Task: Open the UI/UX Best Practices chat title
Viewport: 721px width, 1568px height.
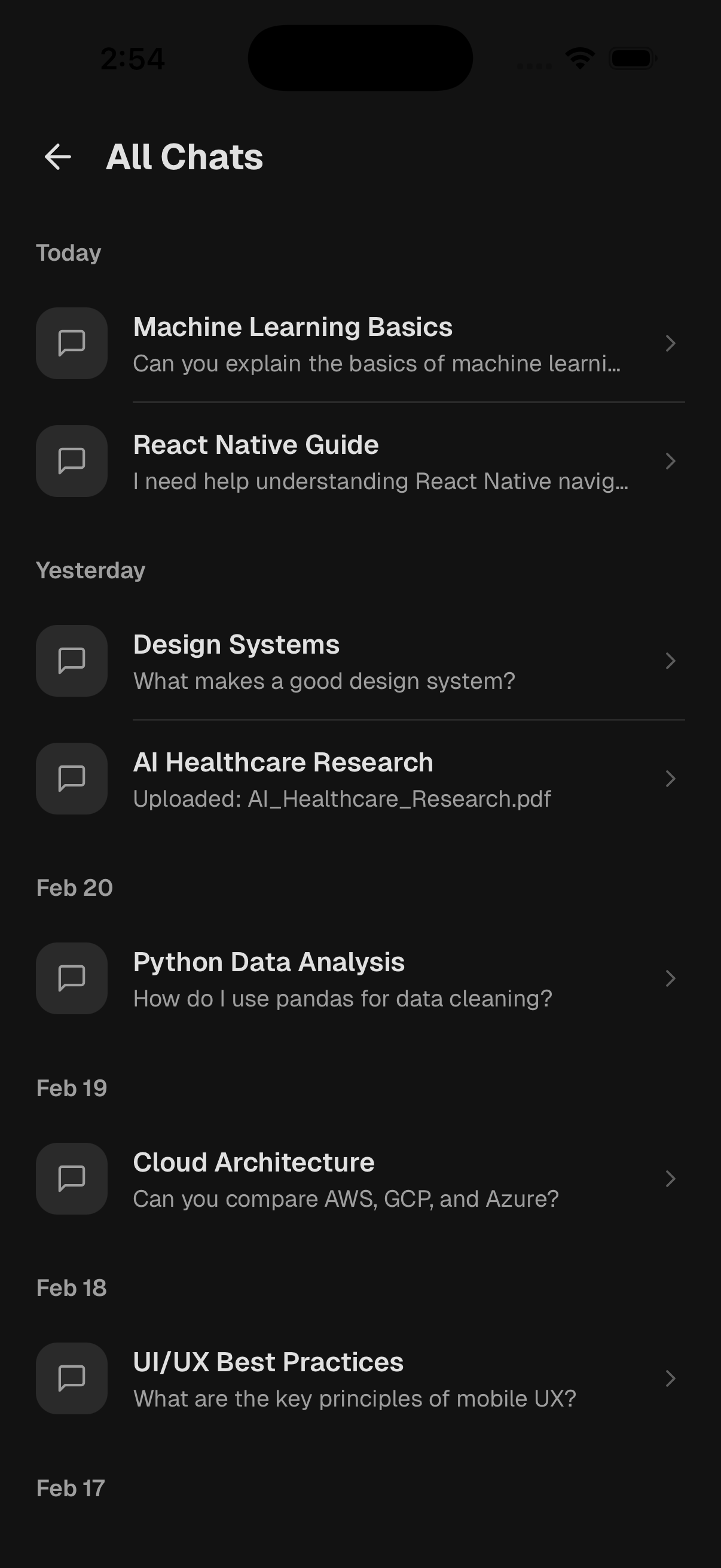Action: [268, 1362]
